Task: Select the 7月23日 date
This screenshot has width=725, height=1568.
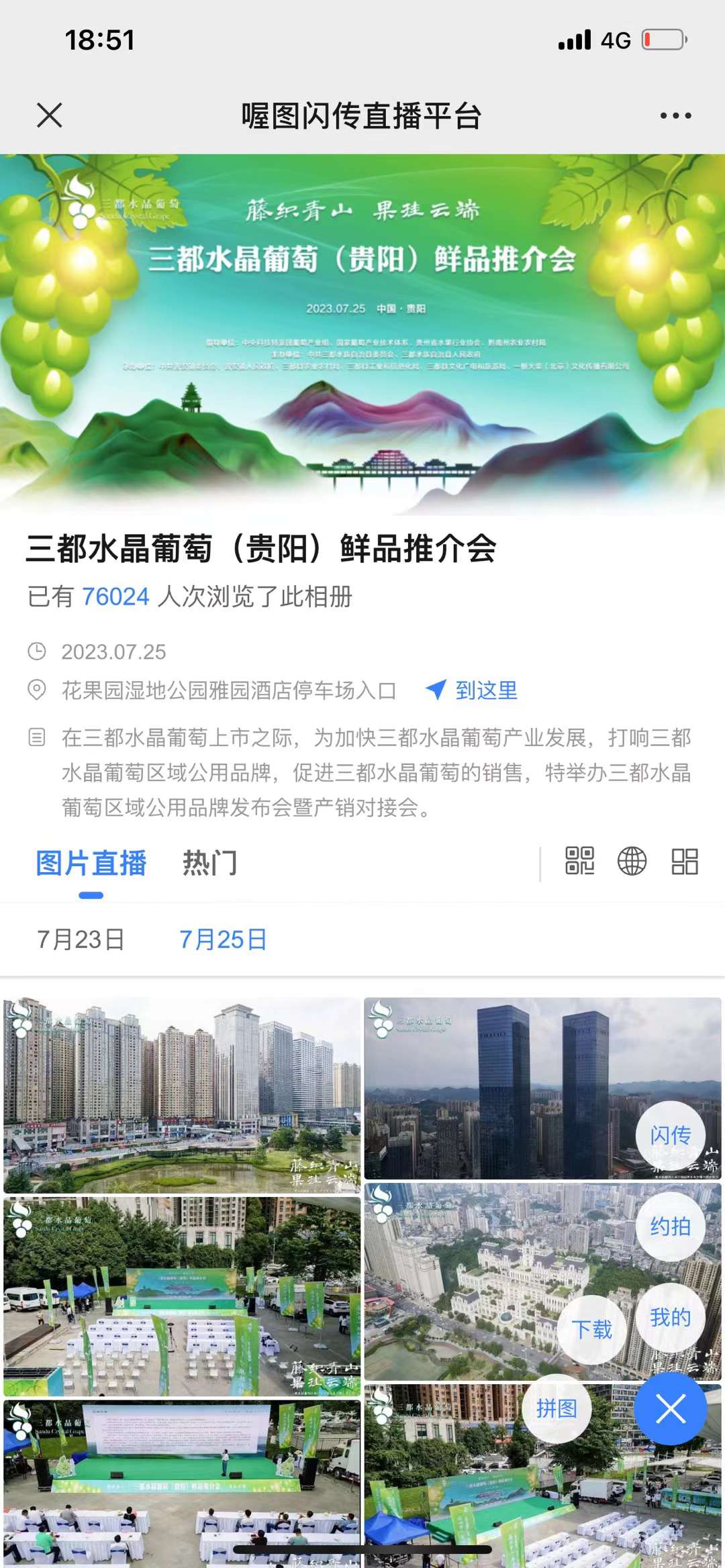Action: (81, 939)
